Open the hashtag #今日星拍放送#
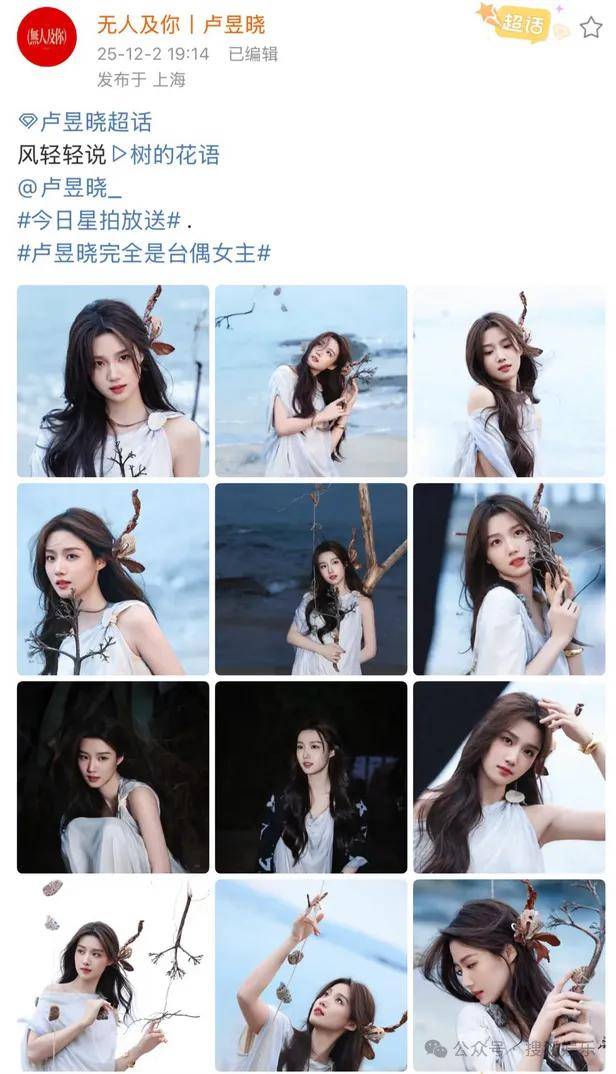This screenshot has width=616, height=1074. point(99,220)
